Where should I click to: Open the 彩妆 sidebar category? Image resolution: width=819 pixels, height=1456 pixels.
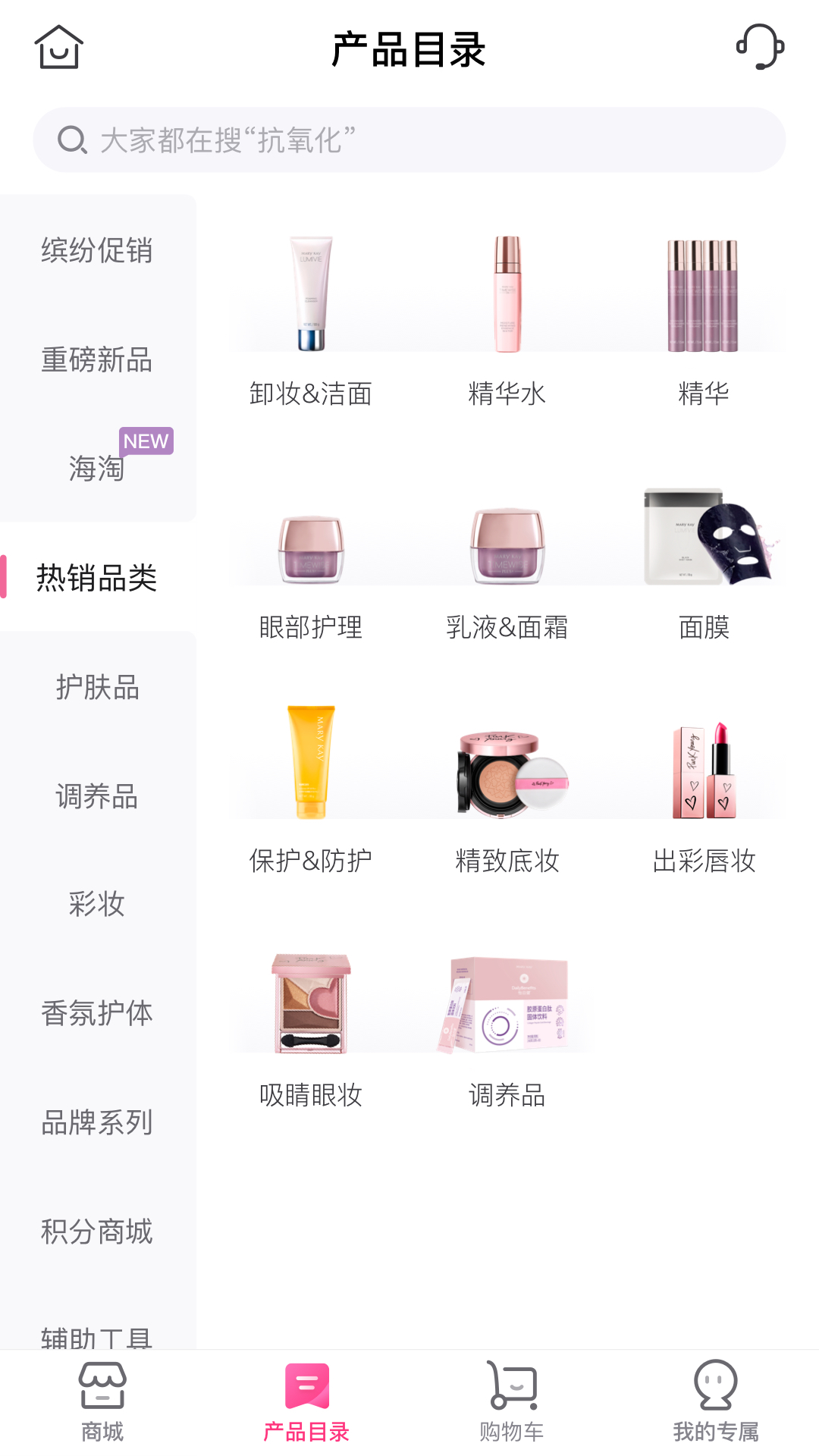tap(97, 904)
